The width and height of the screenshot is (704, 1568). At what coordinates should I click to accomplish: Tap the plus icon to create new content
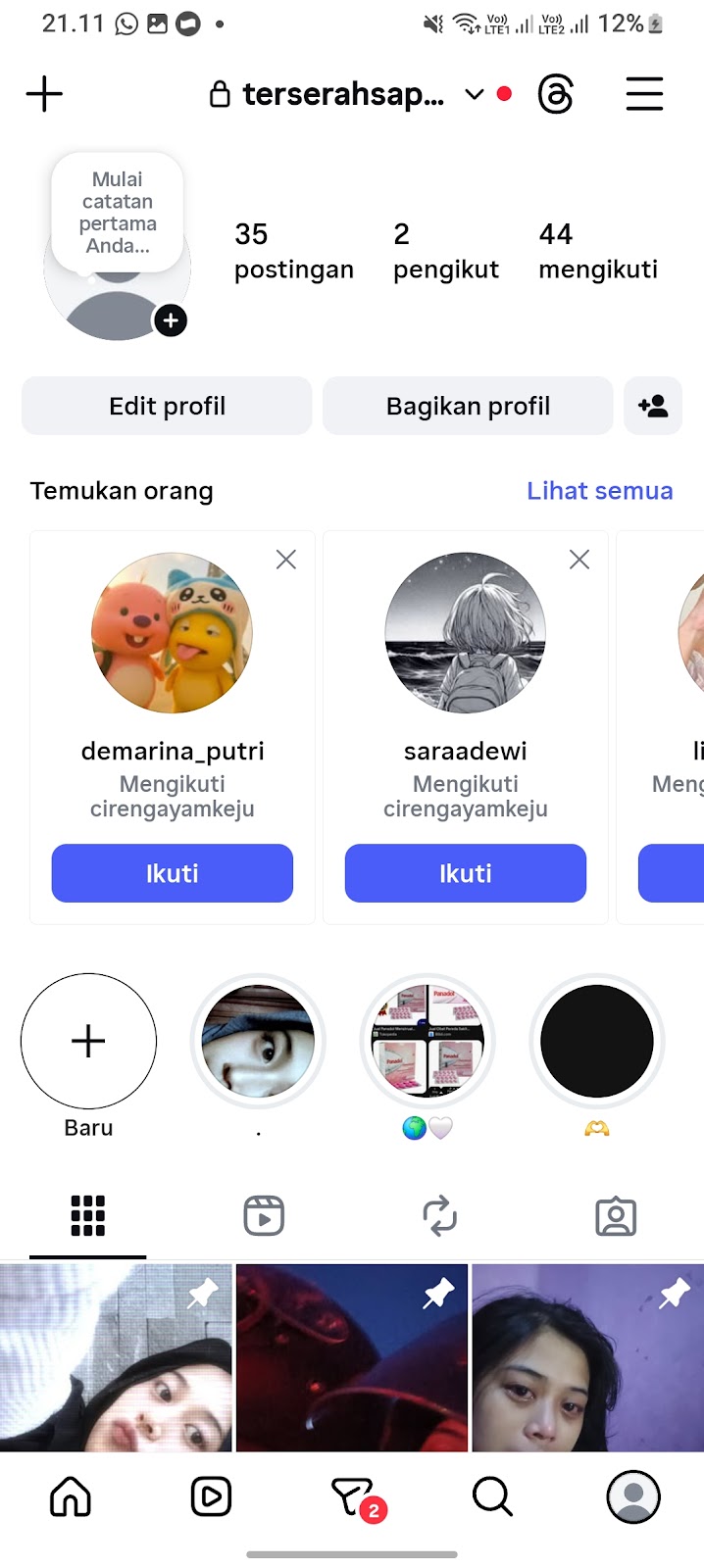pos(44,94)
